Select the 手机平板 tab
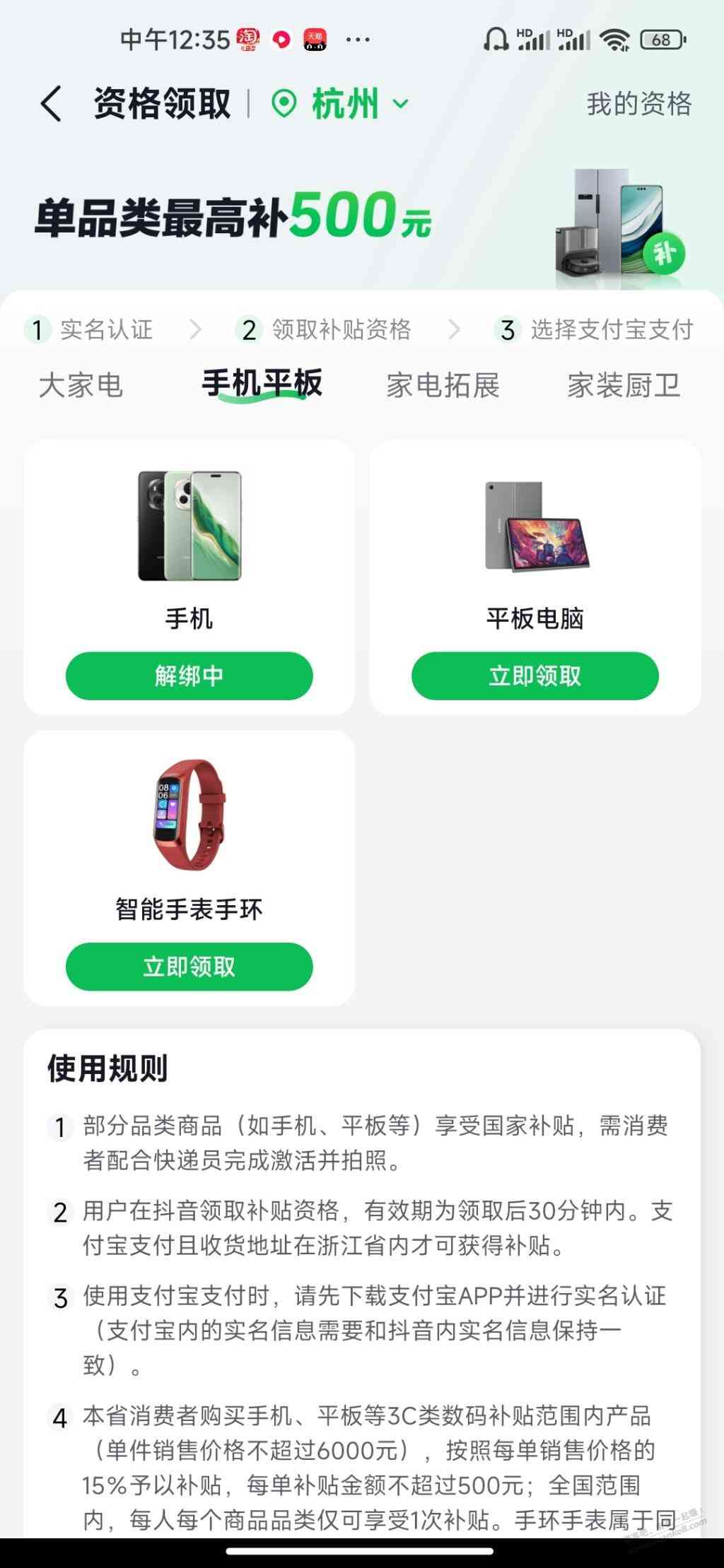This screenshot has width=724, height=1568. (262, 384)
